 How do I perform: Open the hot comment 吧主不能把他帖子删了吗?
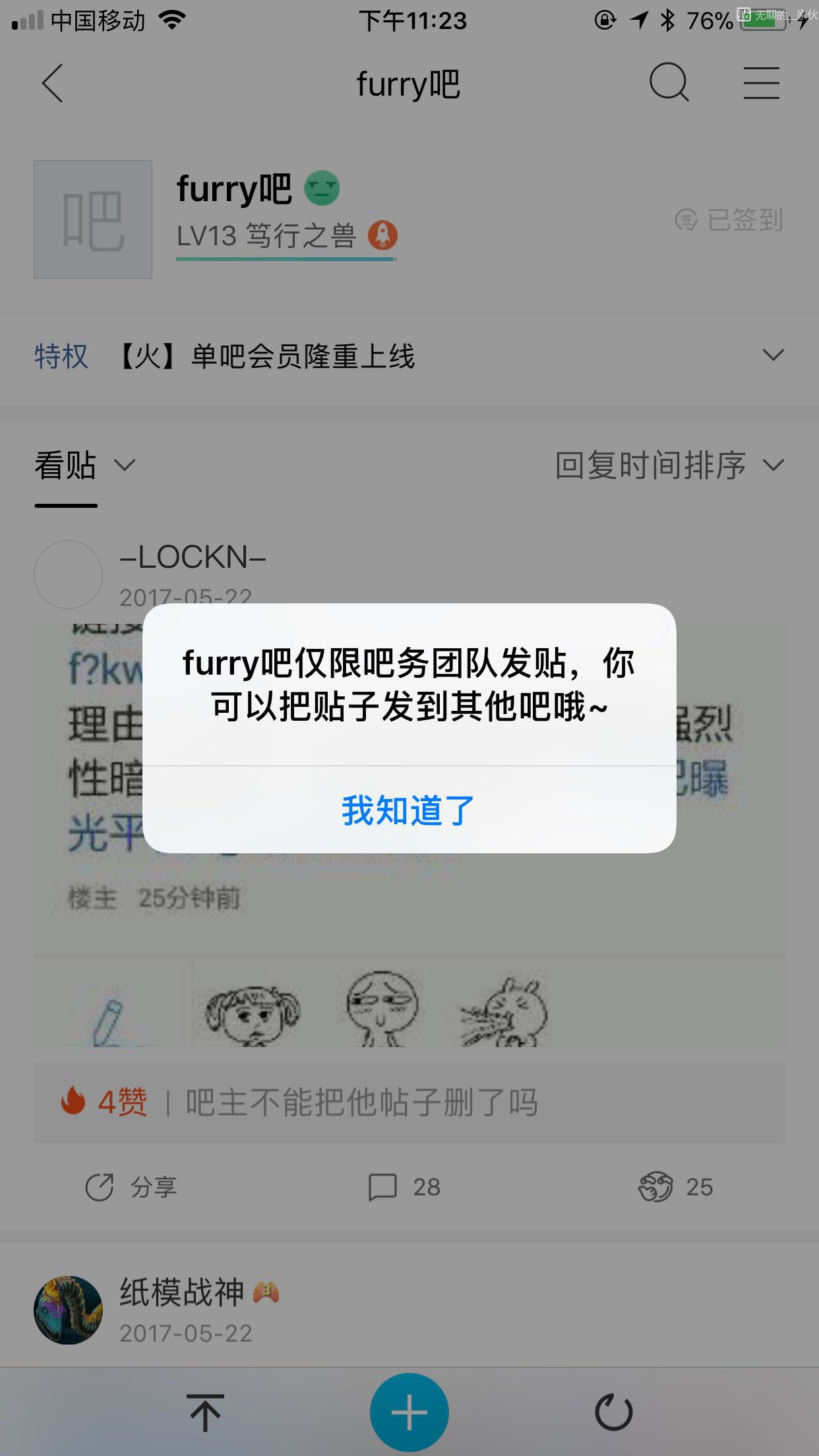tap(361, 1103)
